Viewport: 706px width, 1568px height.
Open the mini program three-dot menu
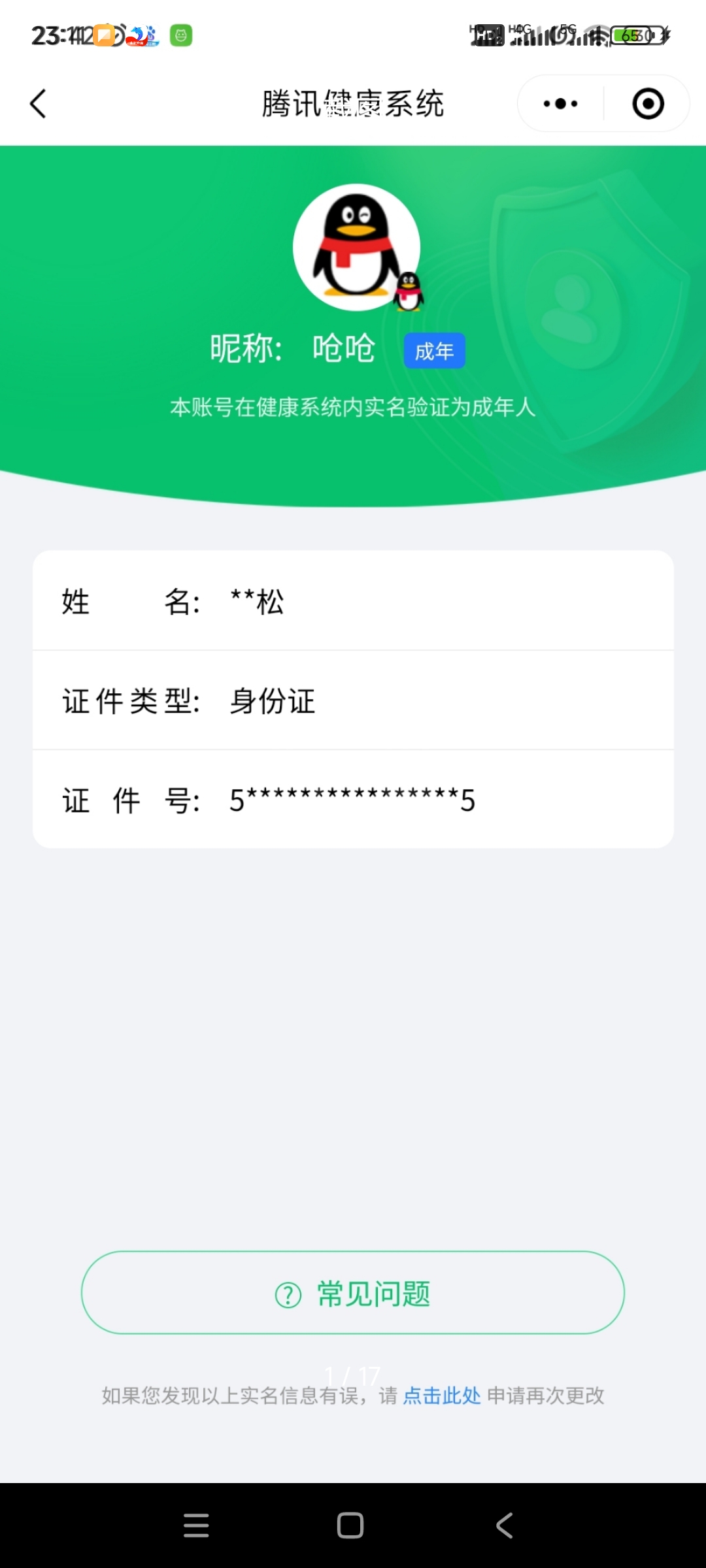pyautogui.click(x=560, y=104)
